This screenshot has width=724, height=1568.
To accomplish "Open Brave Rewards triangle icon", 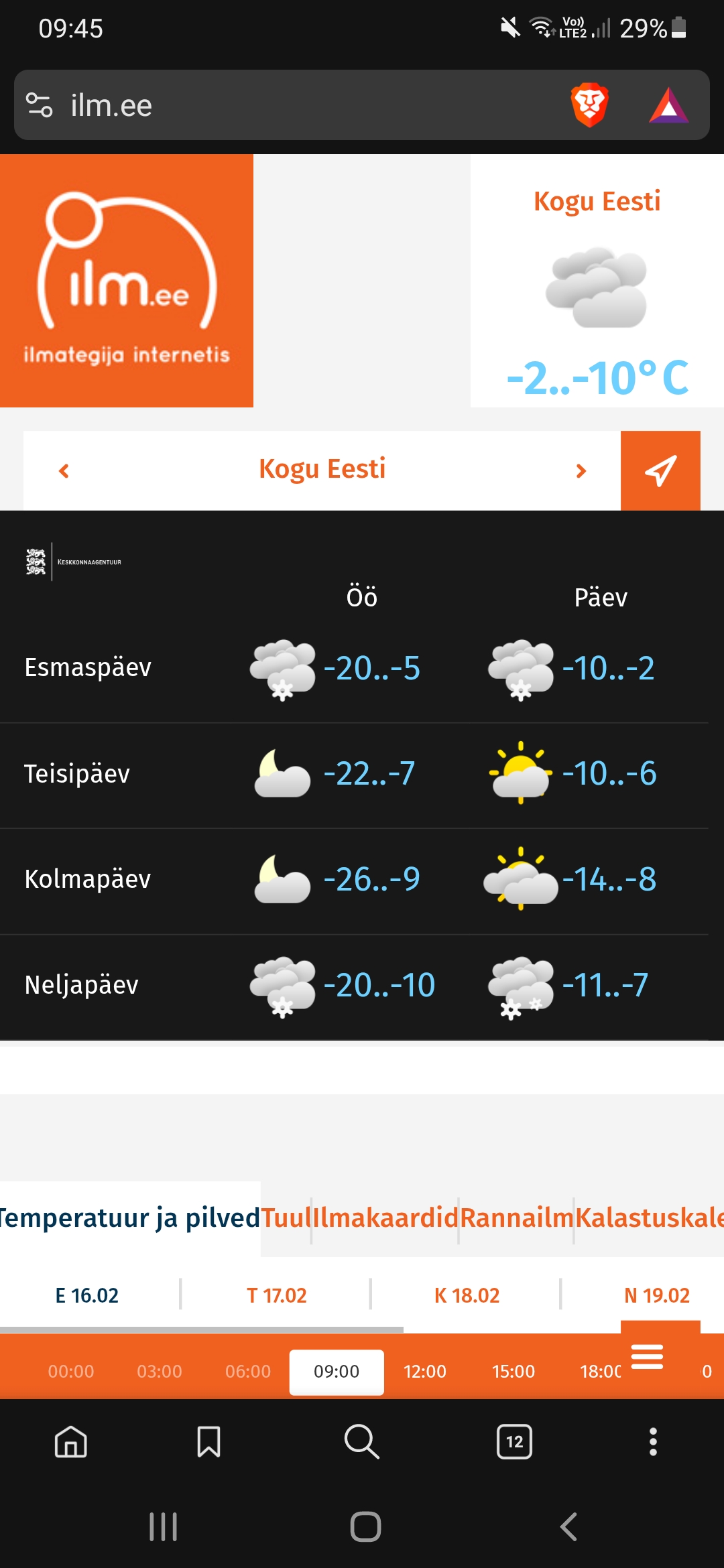I will click(x=668, y=105).
